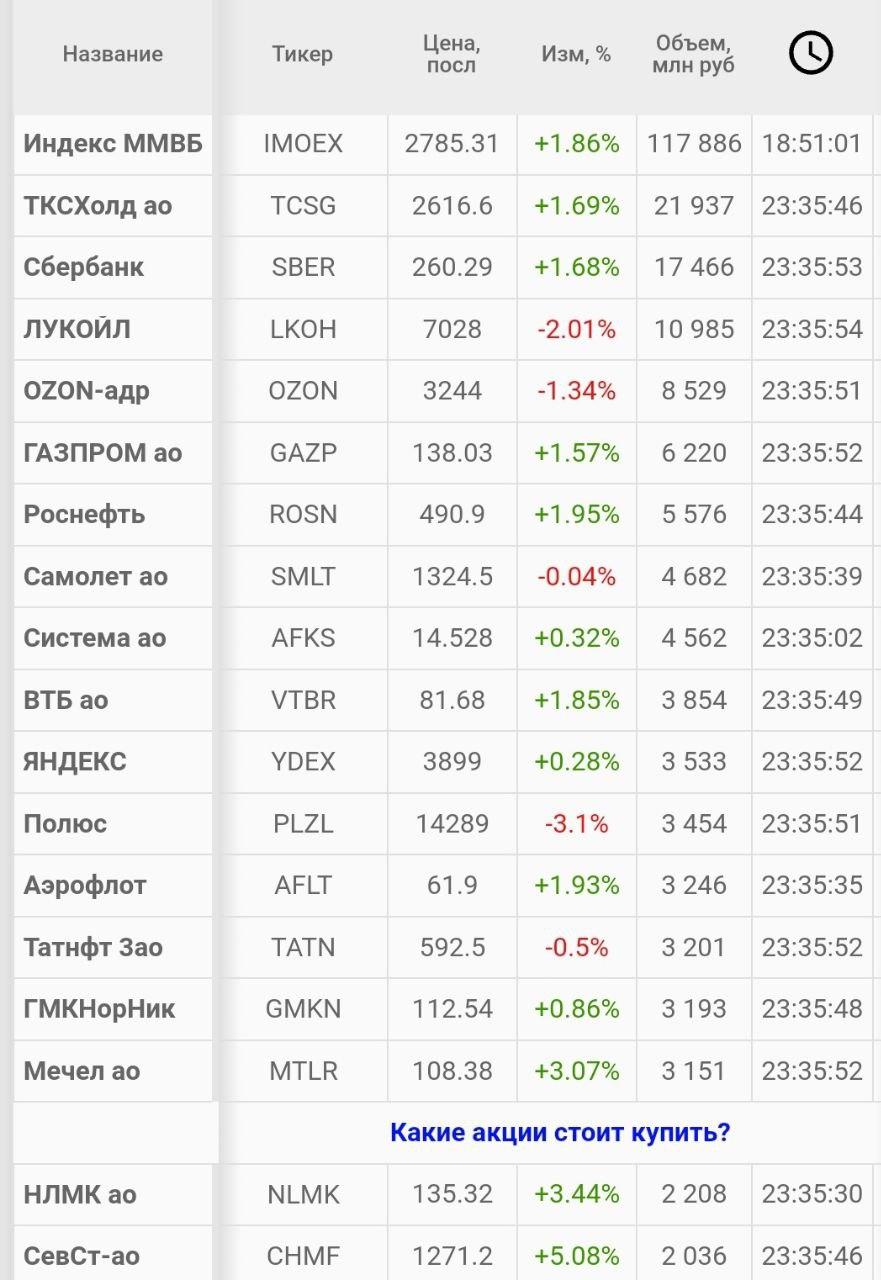Tap the ГАЗПРОМ ао row
This screenshot has width=881, height=1280.
pyautogui.click(x=103, y=453)
